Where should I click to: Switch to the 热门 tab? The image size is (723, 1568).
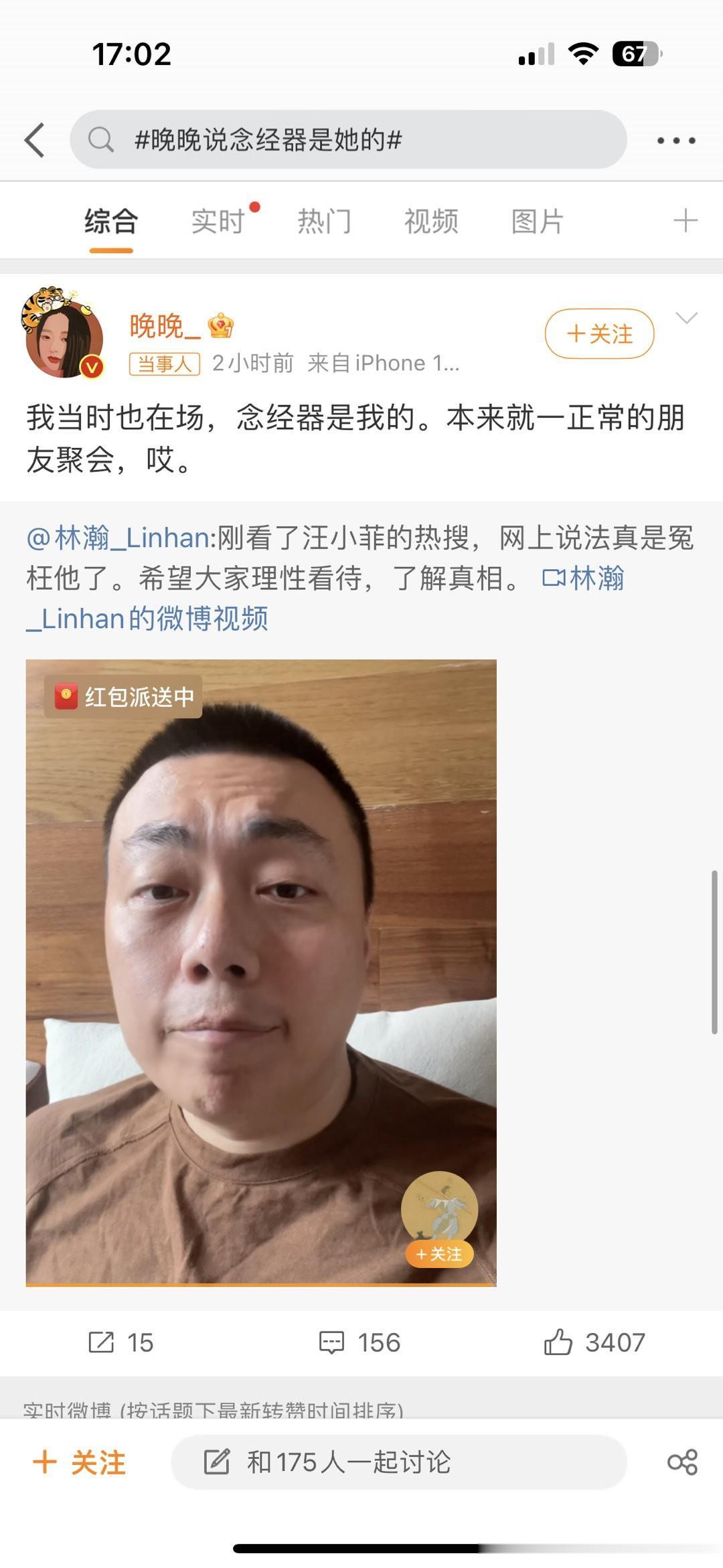[324, 222]
